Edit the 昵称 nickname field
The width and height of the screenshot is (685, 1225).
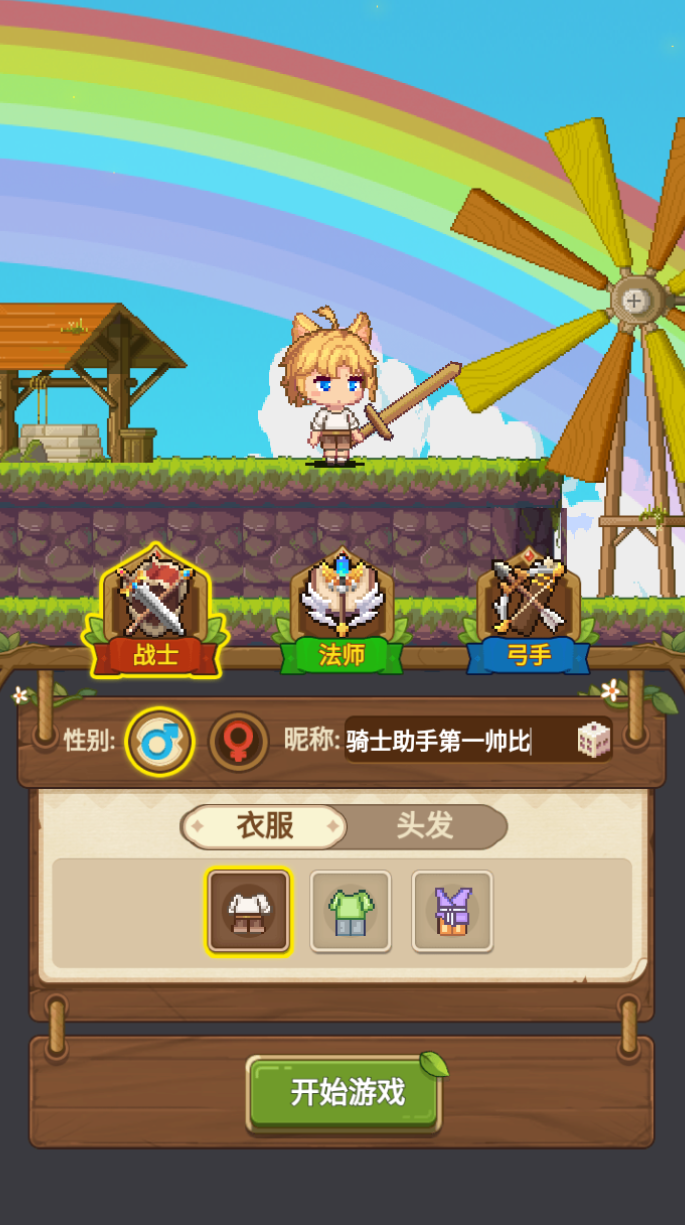(x=455, y=742)
